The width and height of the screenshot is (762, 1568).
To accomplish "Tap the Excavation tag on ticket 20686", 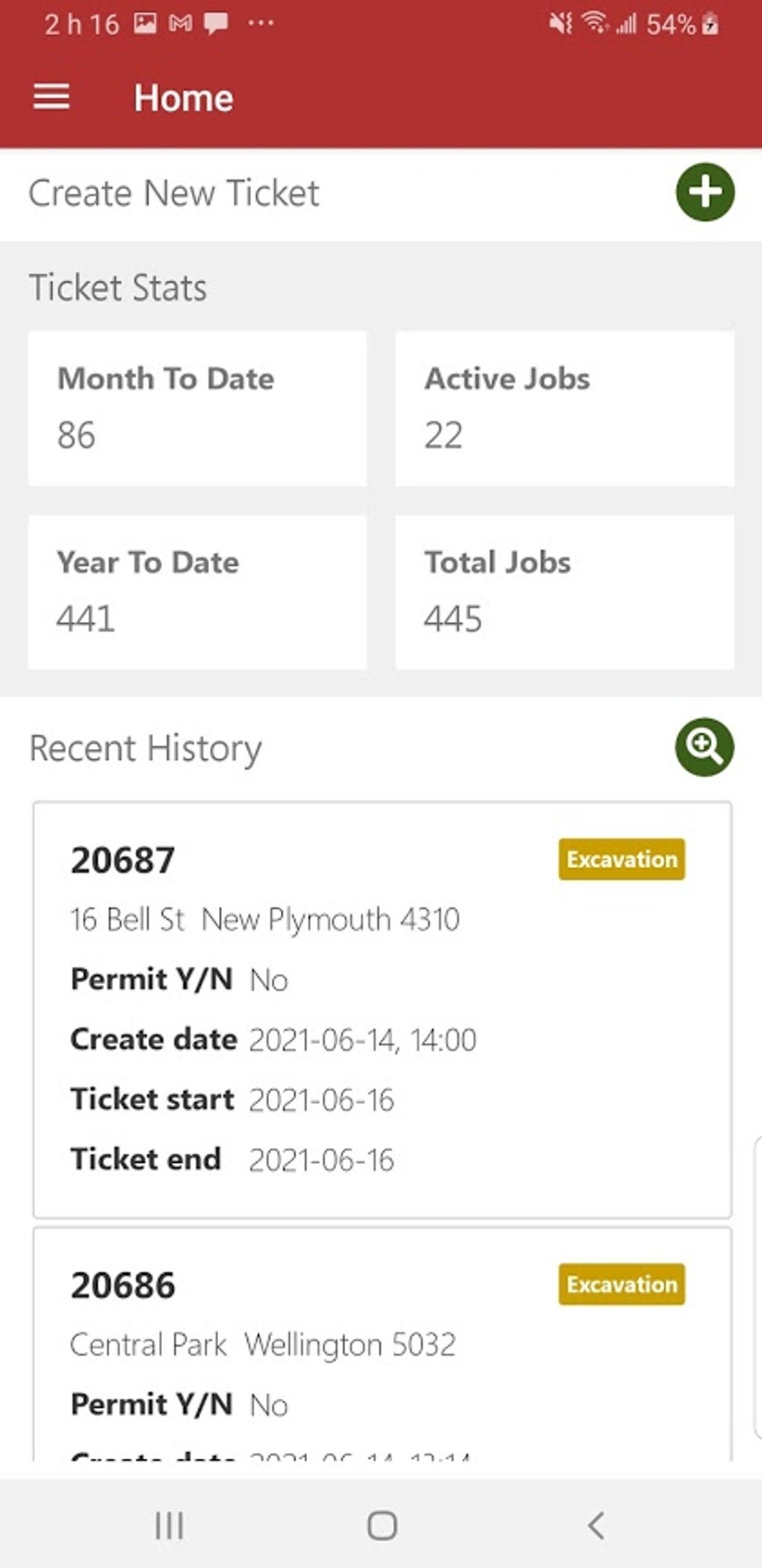I will tap(622, 1285).
